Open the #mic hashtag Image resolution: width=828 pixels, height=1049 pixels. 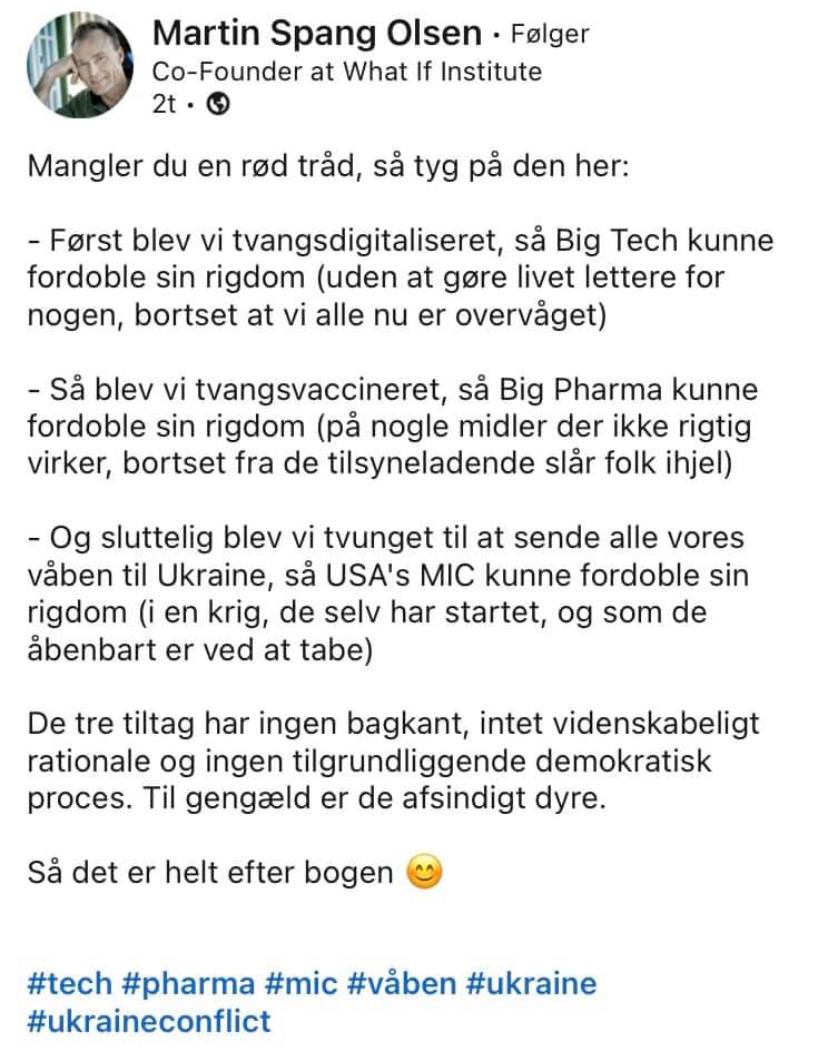[301, 983]
